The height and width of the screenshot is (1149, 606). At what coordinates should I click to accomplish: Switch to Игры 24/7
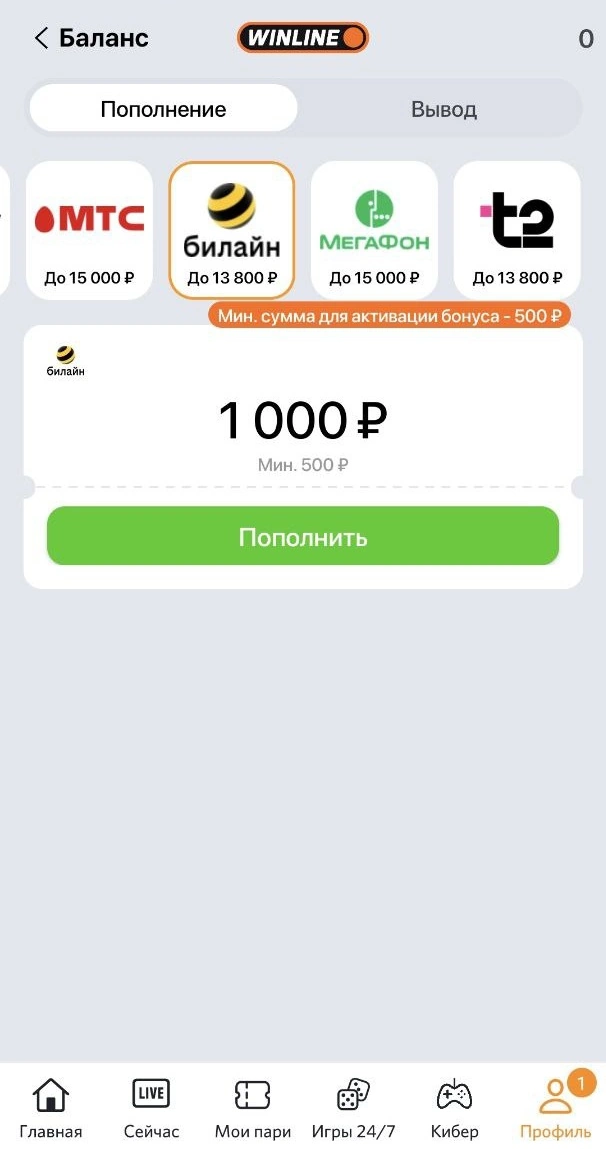coord(354,1108)
